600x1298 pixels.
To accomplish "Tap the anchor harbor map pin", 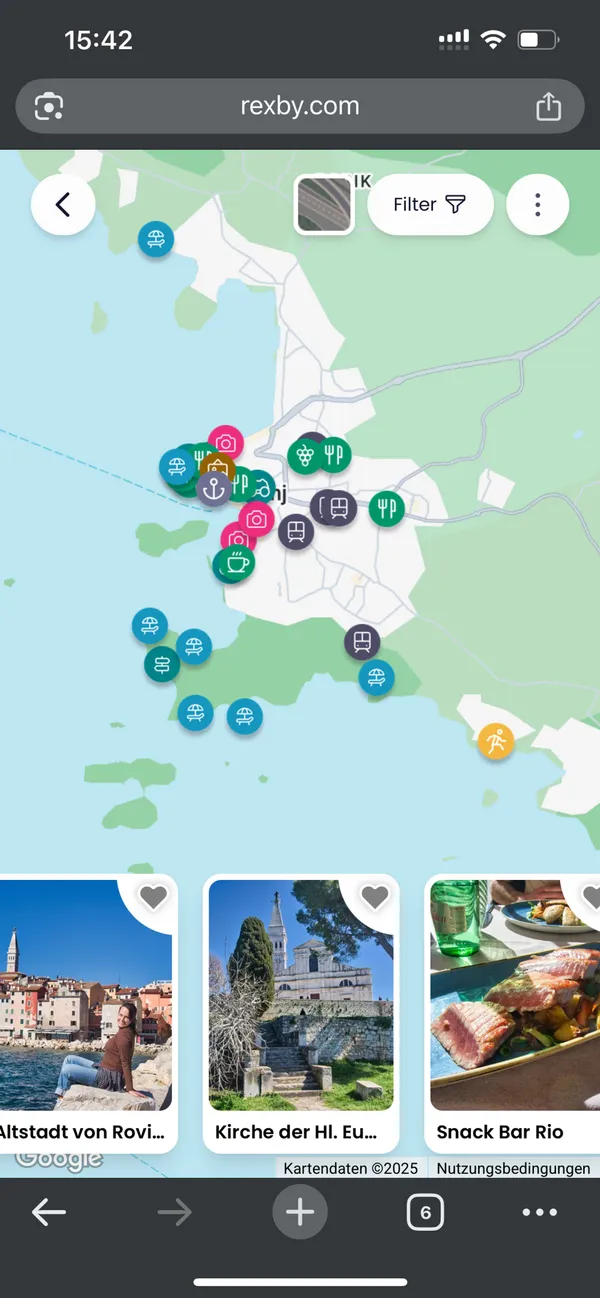I will coord(213,489).
